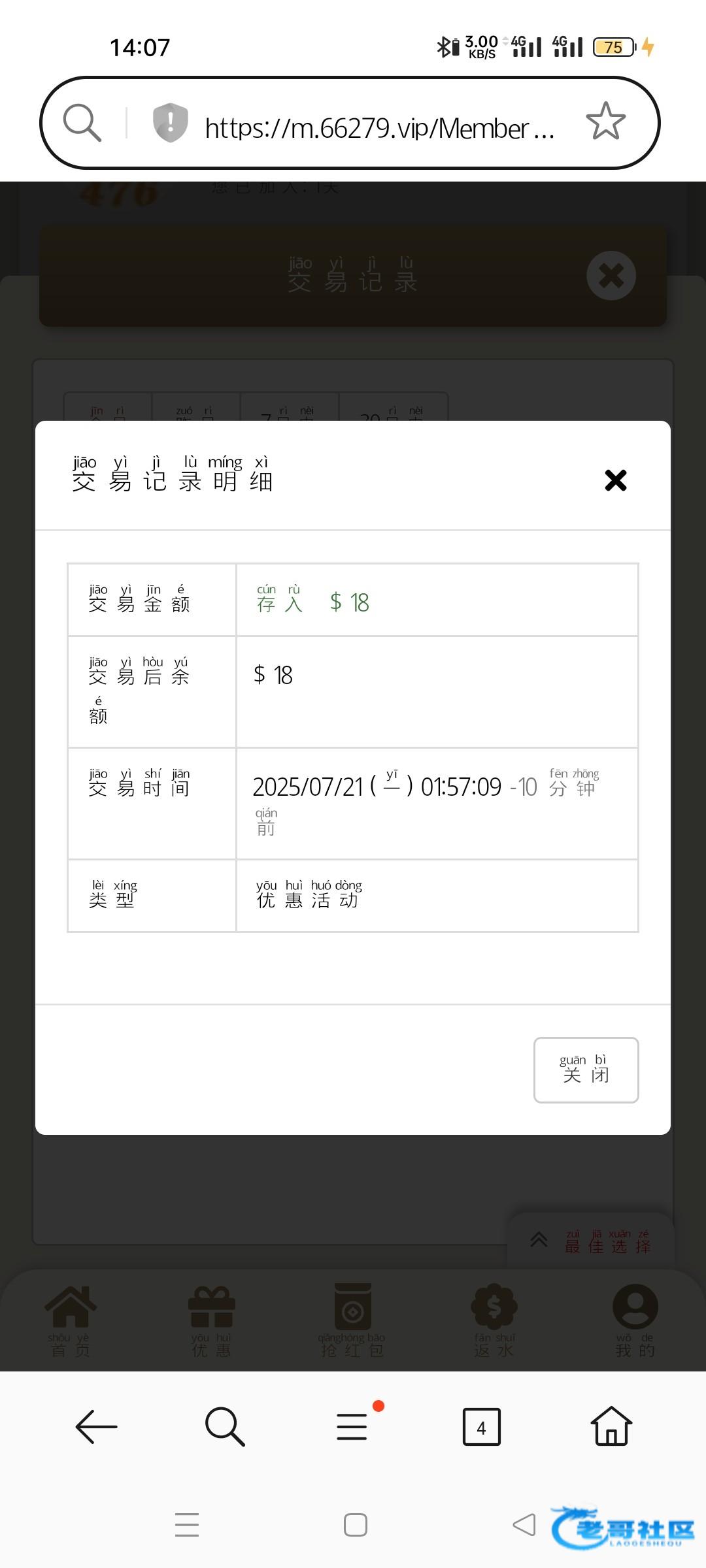Open browser search from the bottom toolbar
The width and height of the screenshot is (706, 1568).
[x=225, y=1426]
